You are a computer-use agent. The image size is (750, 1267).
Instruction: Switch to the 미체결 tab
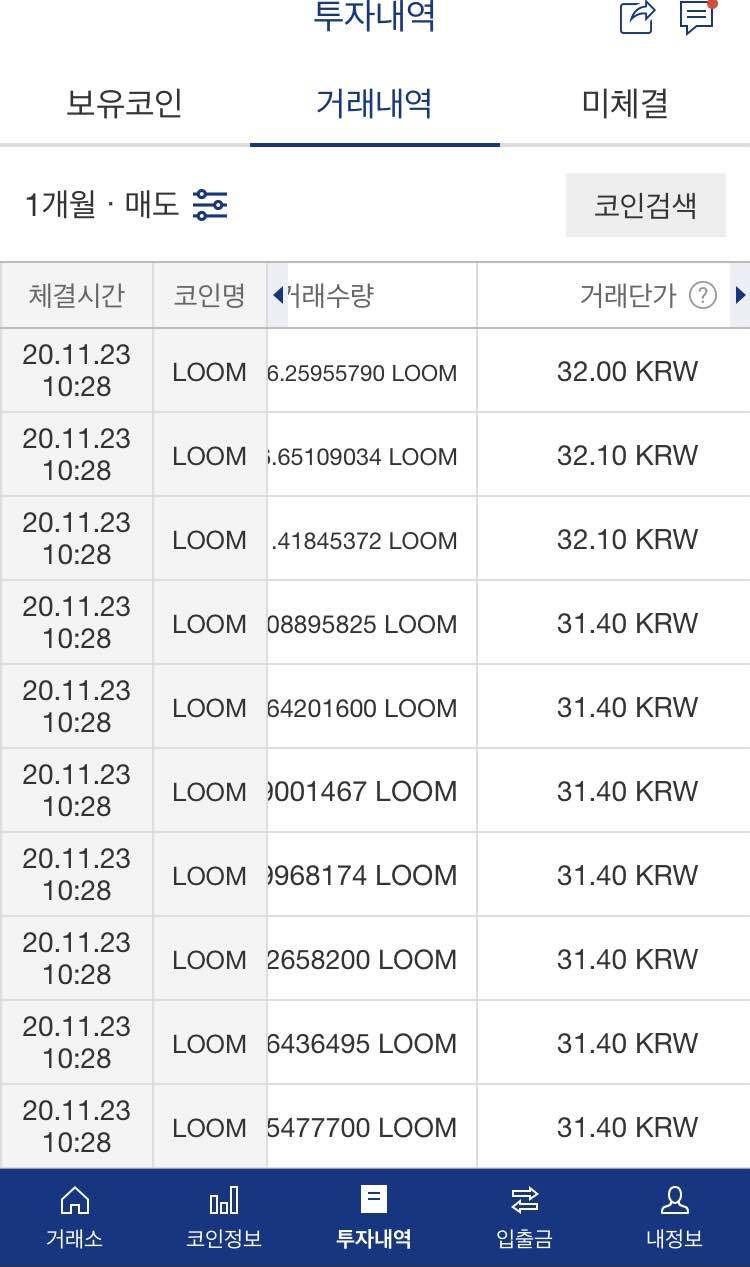click(x=624, y=104)
